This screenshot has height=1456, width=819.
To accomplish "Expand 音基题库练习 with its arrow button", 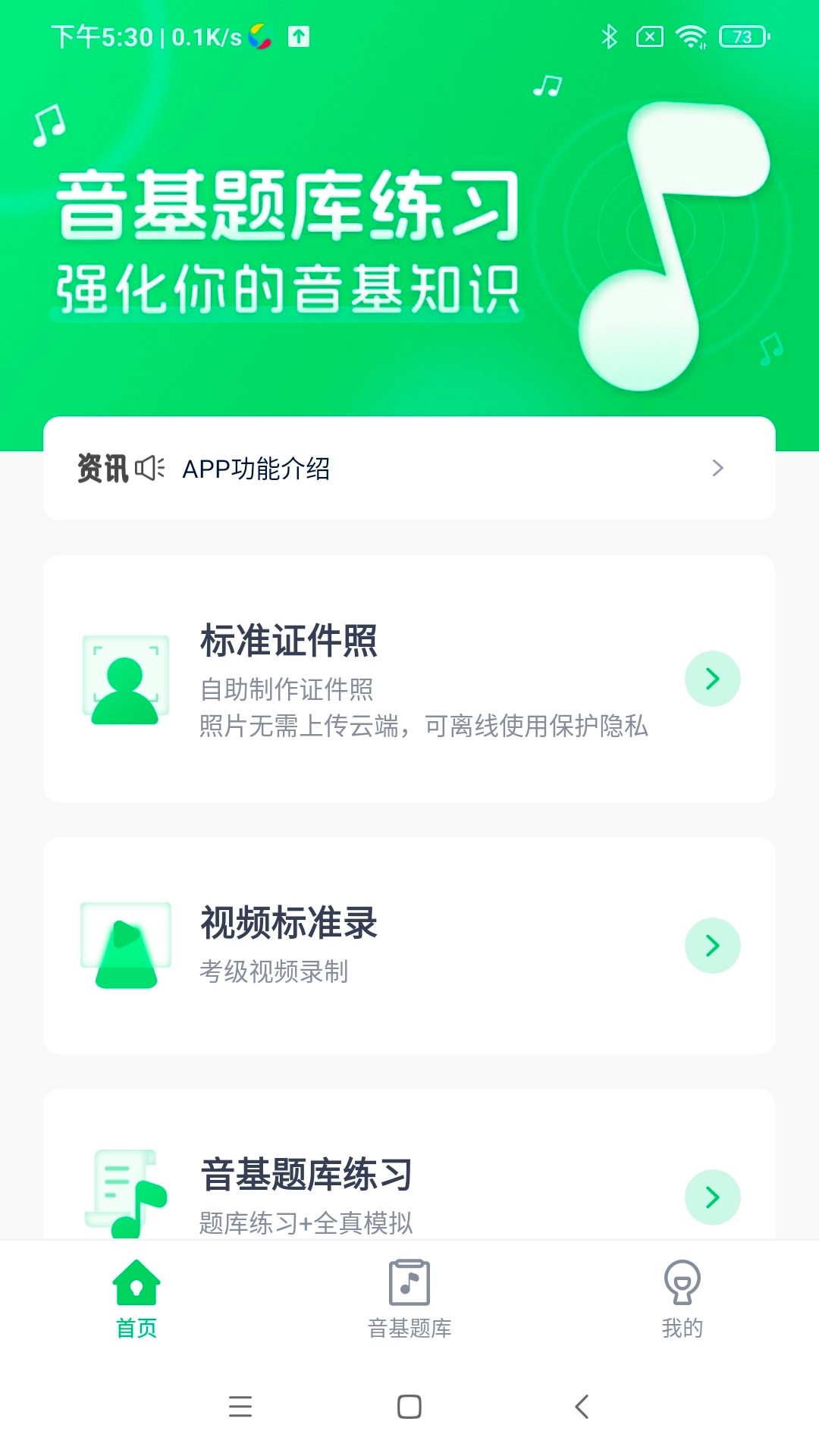I will point(712,1197).
